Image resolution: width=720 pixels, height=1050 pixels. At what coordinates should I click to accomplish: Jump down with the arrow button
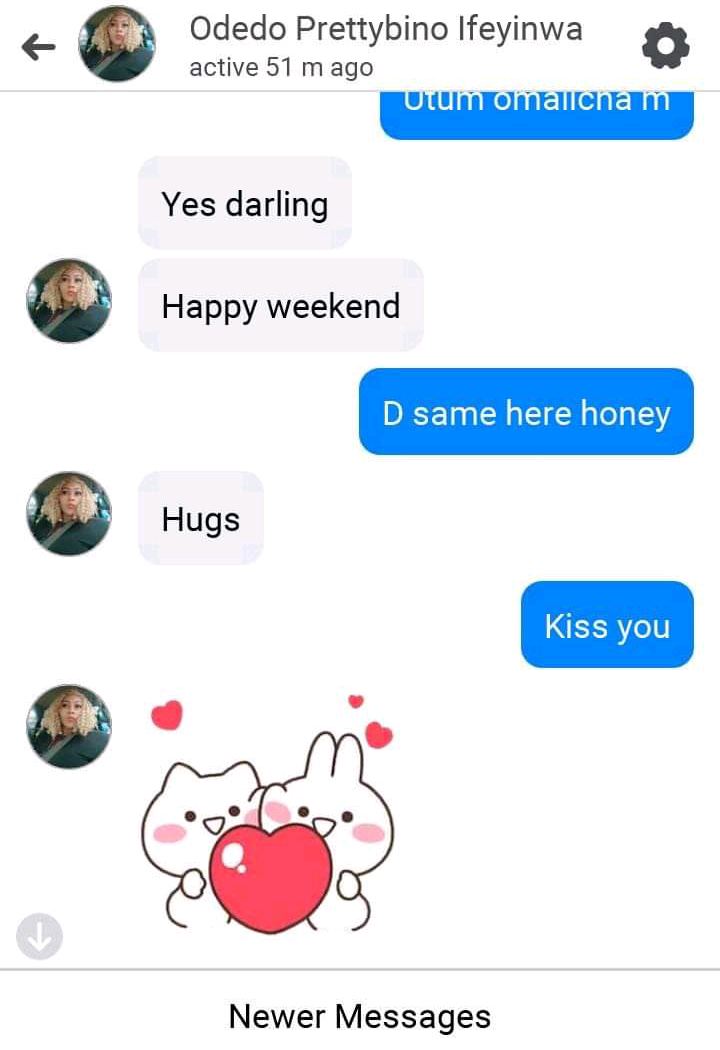click(40, 937)
